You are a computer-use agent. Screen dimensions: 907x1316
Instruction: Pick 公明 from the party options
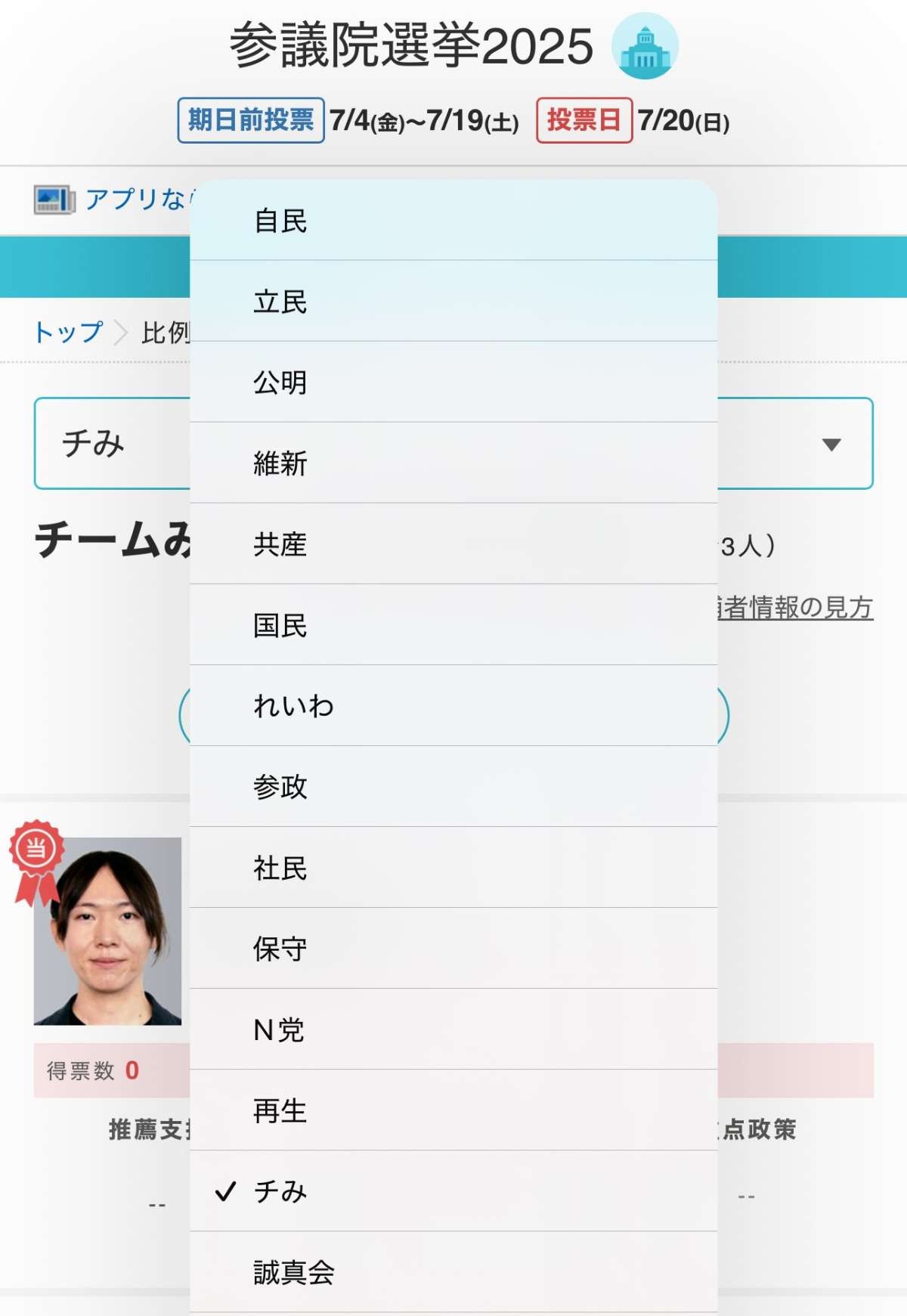(453, 382)
